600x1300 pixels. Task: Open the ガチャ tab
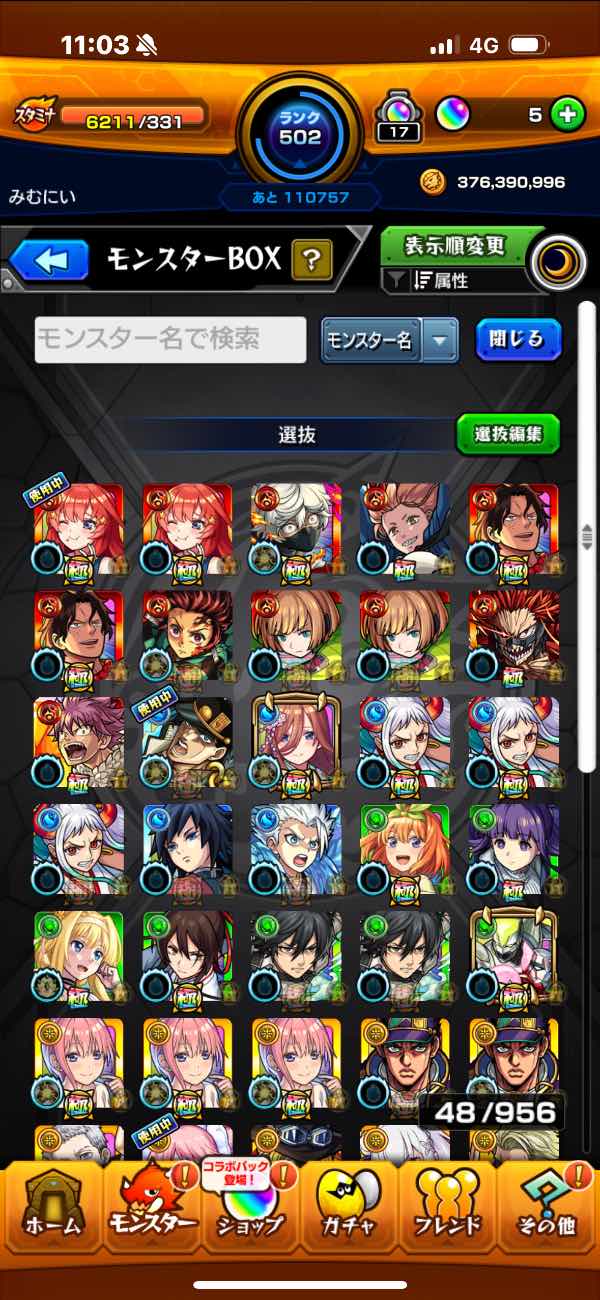click(350, 1210)
